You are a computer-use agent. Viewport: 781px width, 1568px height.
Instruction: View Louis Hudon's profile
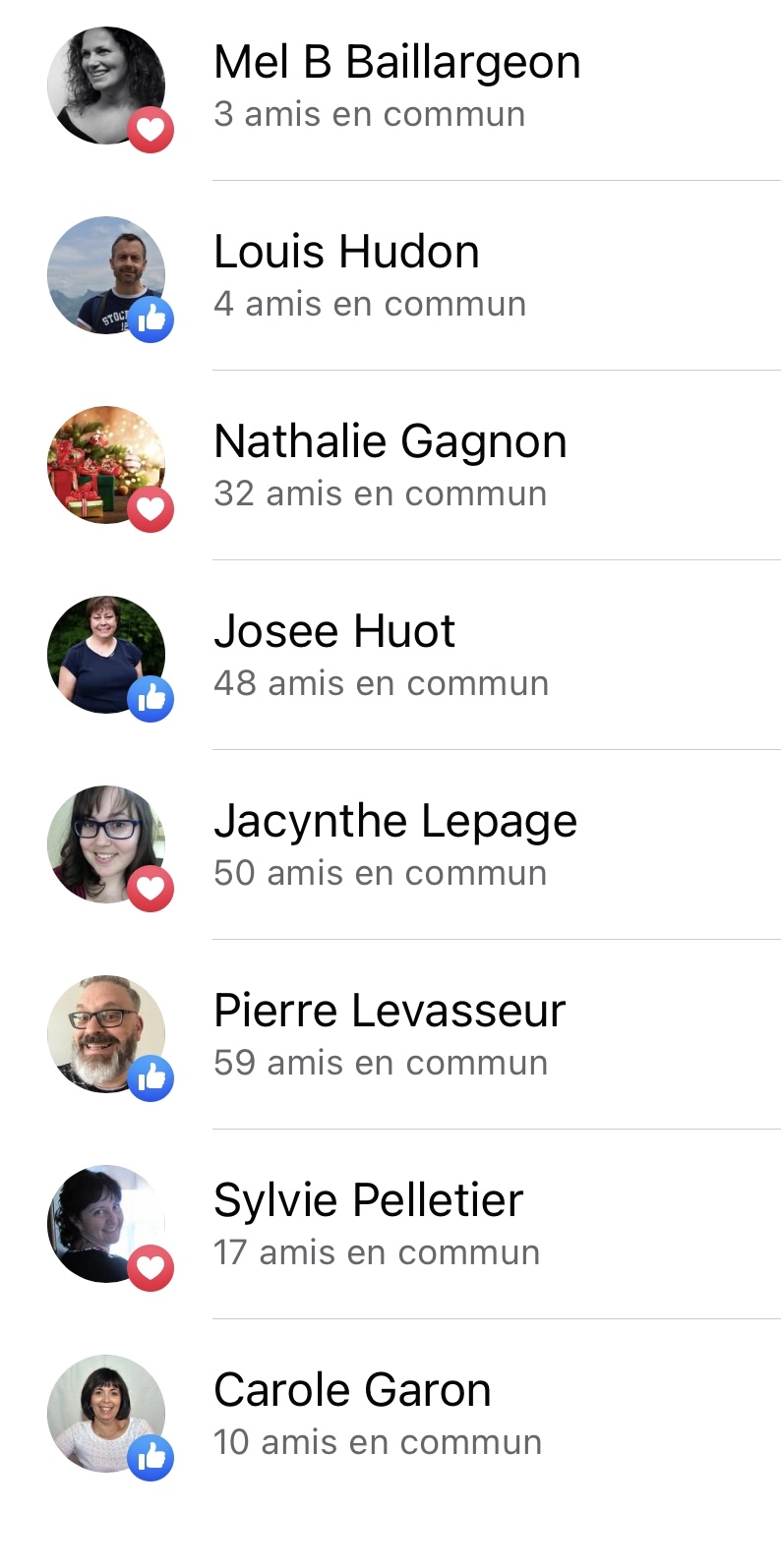(346, 253)
